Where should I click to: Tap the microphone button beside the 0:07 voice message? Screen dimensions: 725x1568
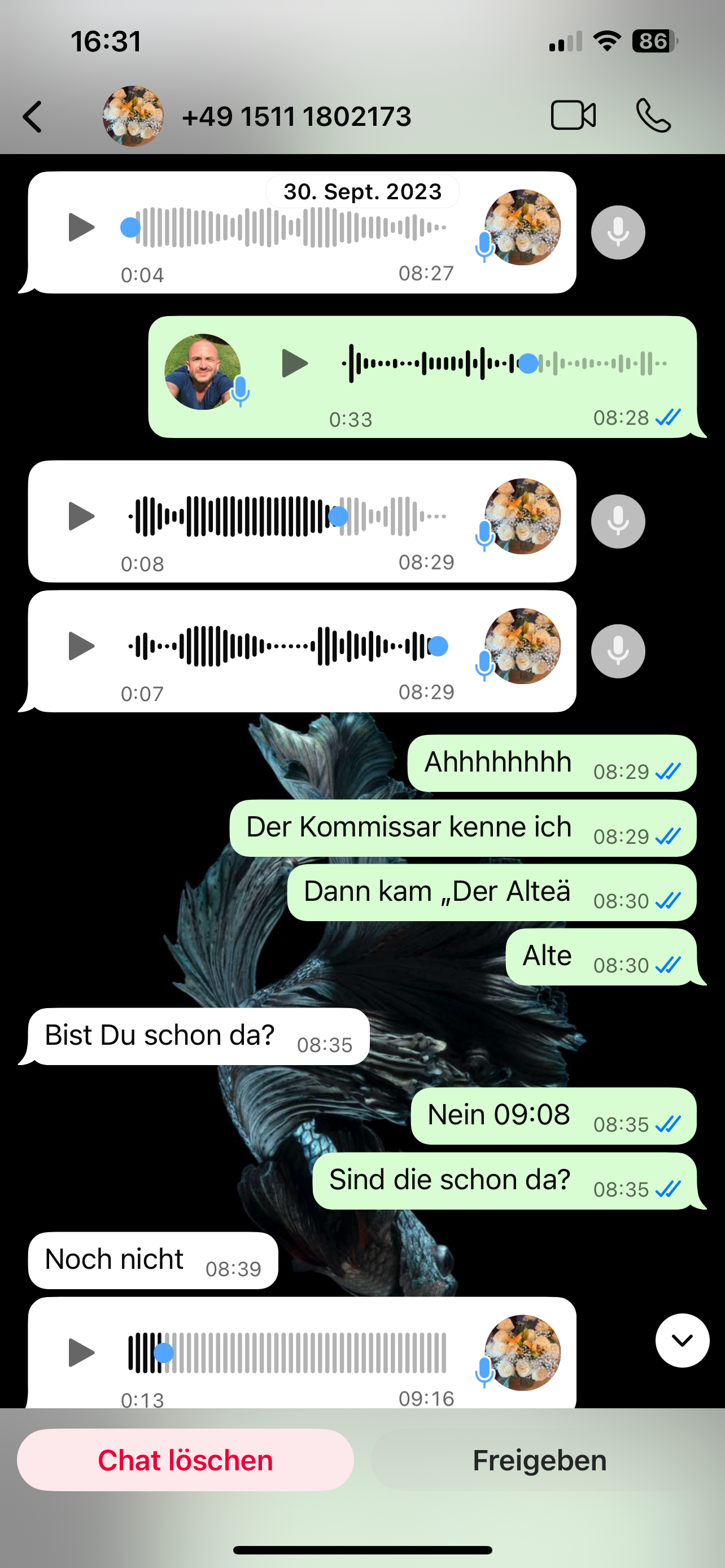tap(618, 651)
